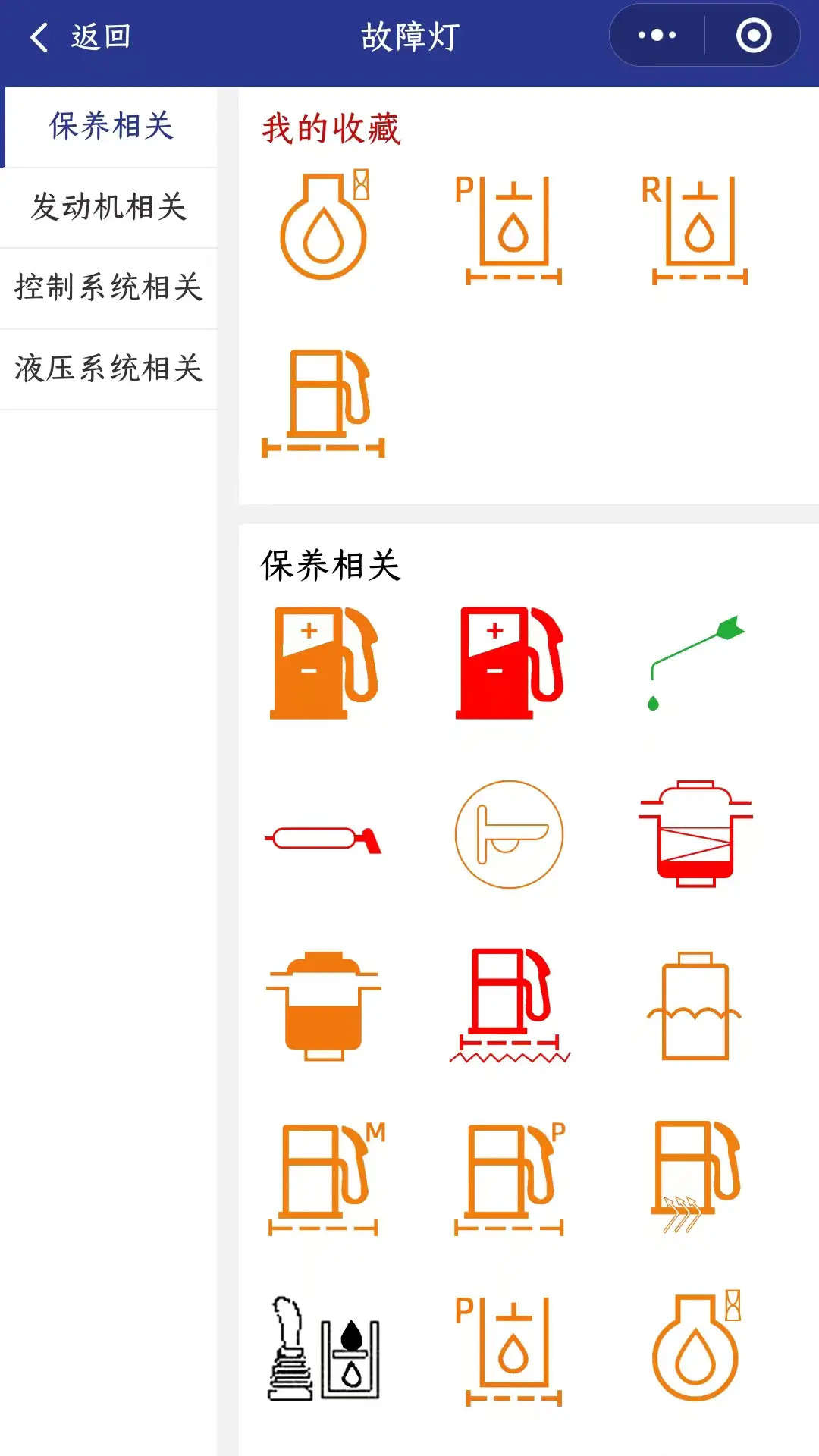This screenshot has height=1456, width=819.
Task: Switch to the 发动机相关 tab
Action: [x=108, y=207]
